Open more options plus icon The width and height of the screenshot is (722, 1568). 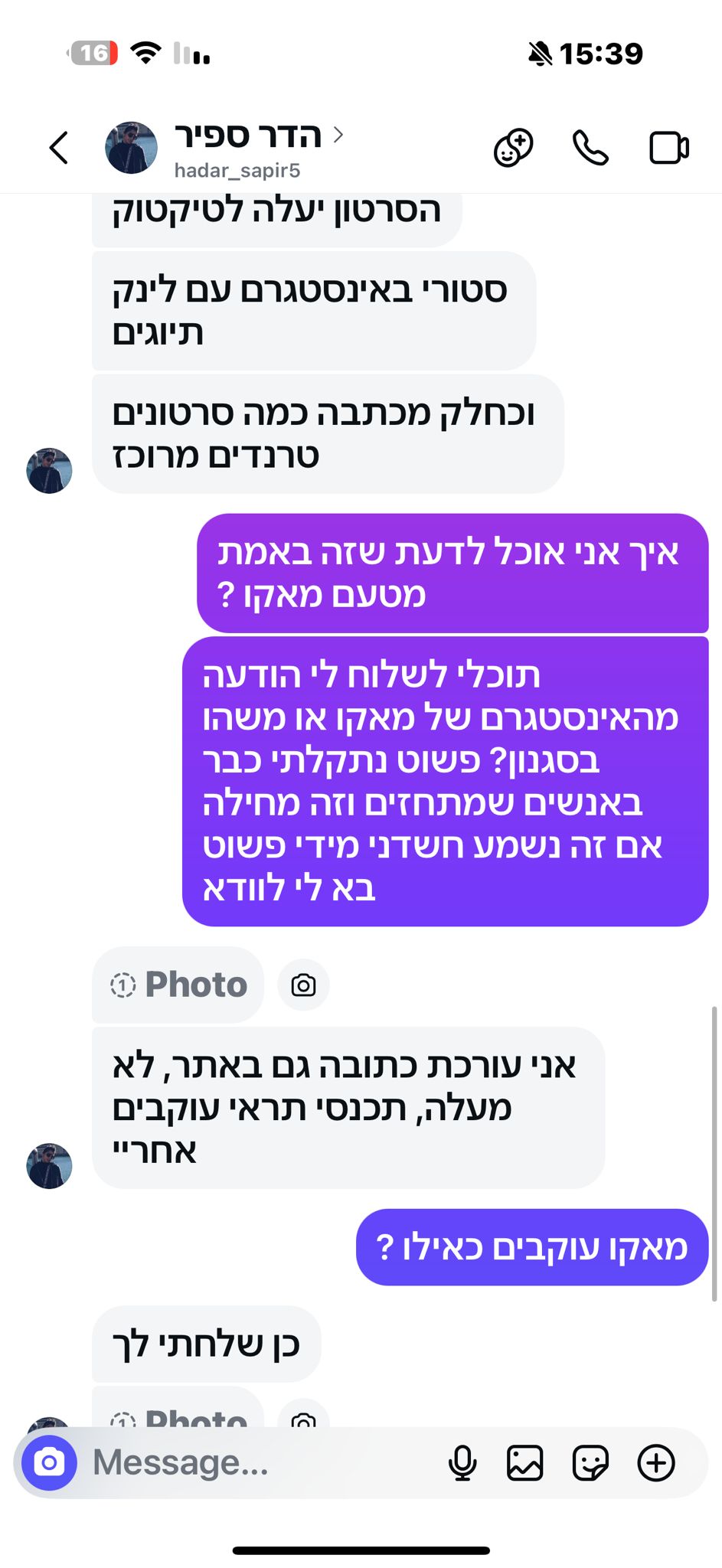(656, 1463)
